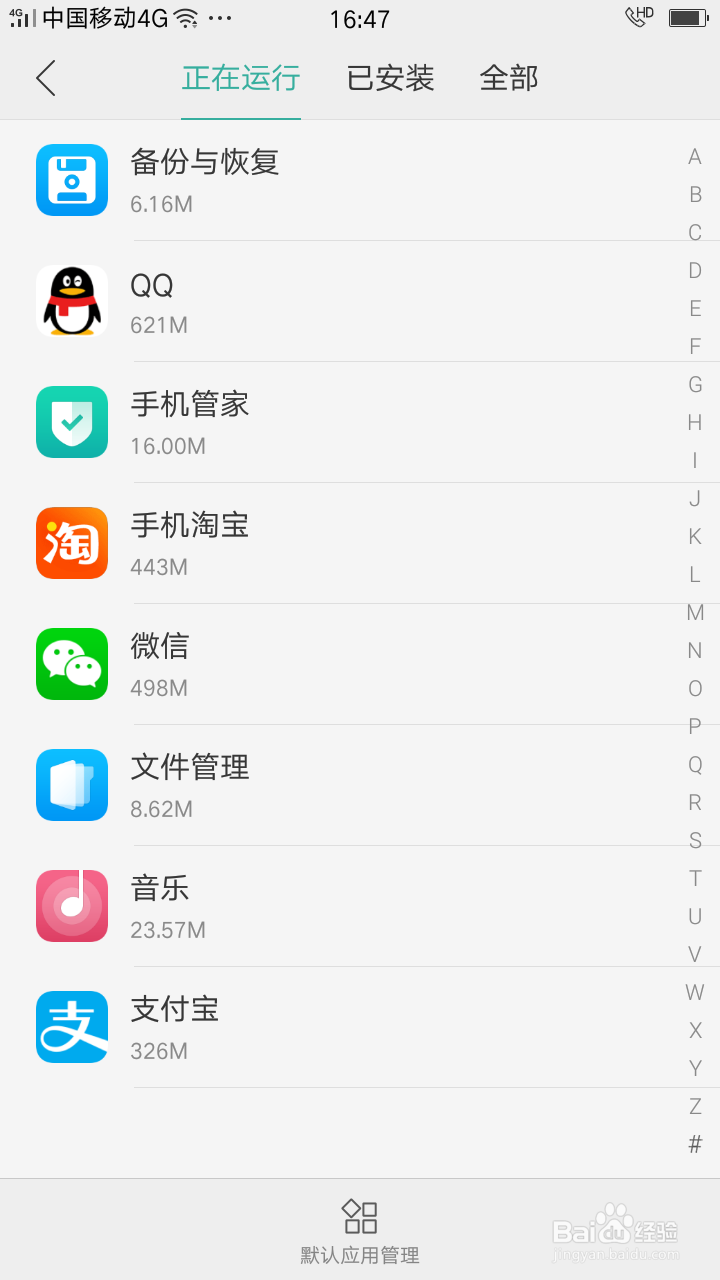Jump to letter W in the index

(x=695, y=993)
